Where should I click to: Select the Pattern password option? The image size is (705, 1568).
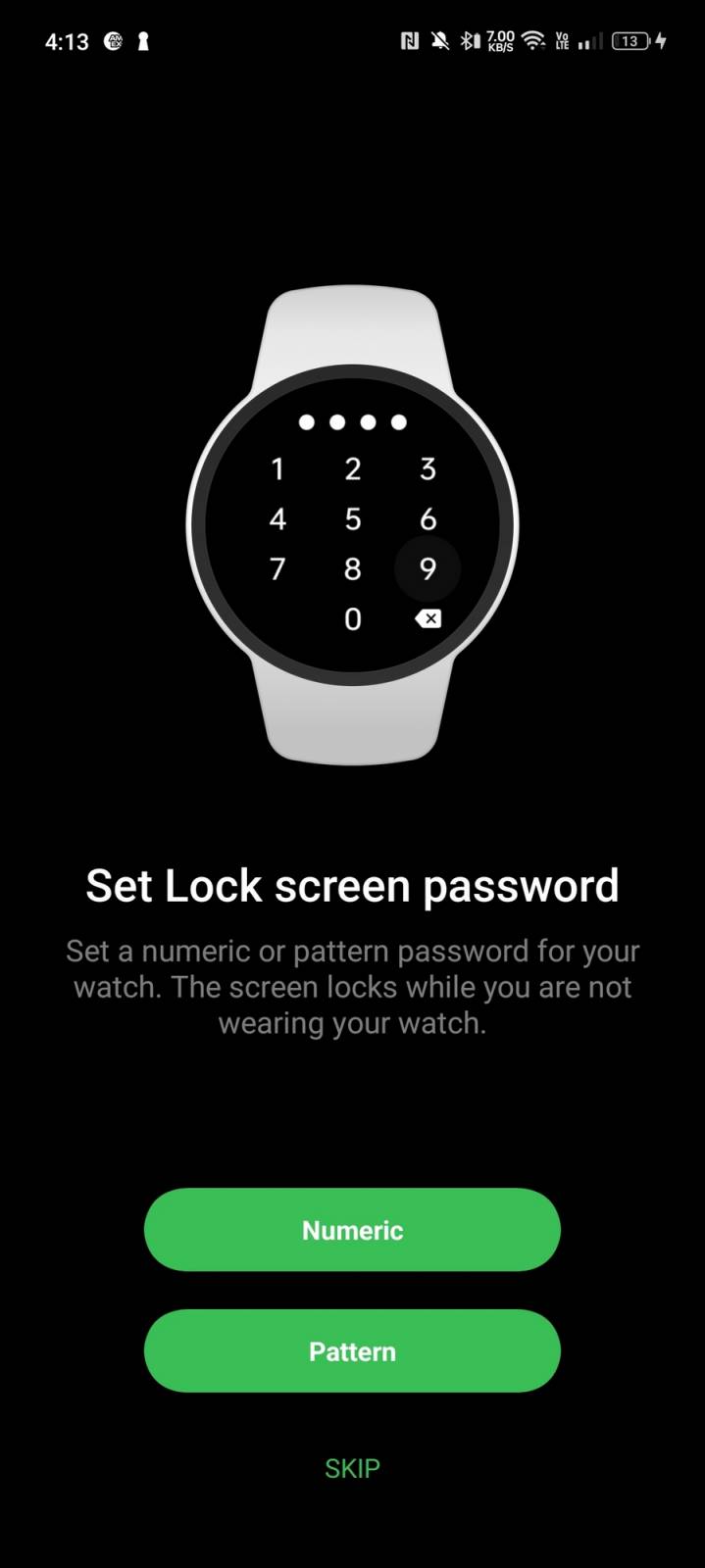point(352,1351)
